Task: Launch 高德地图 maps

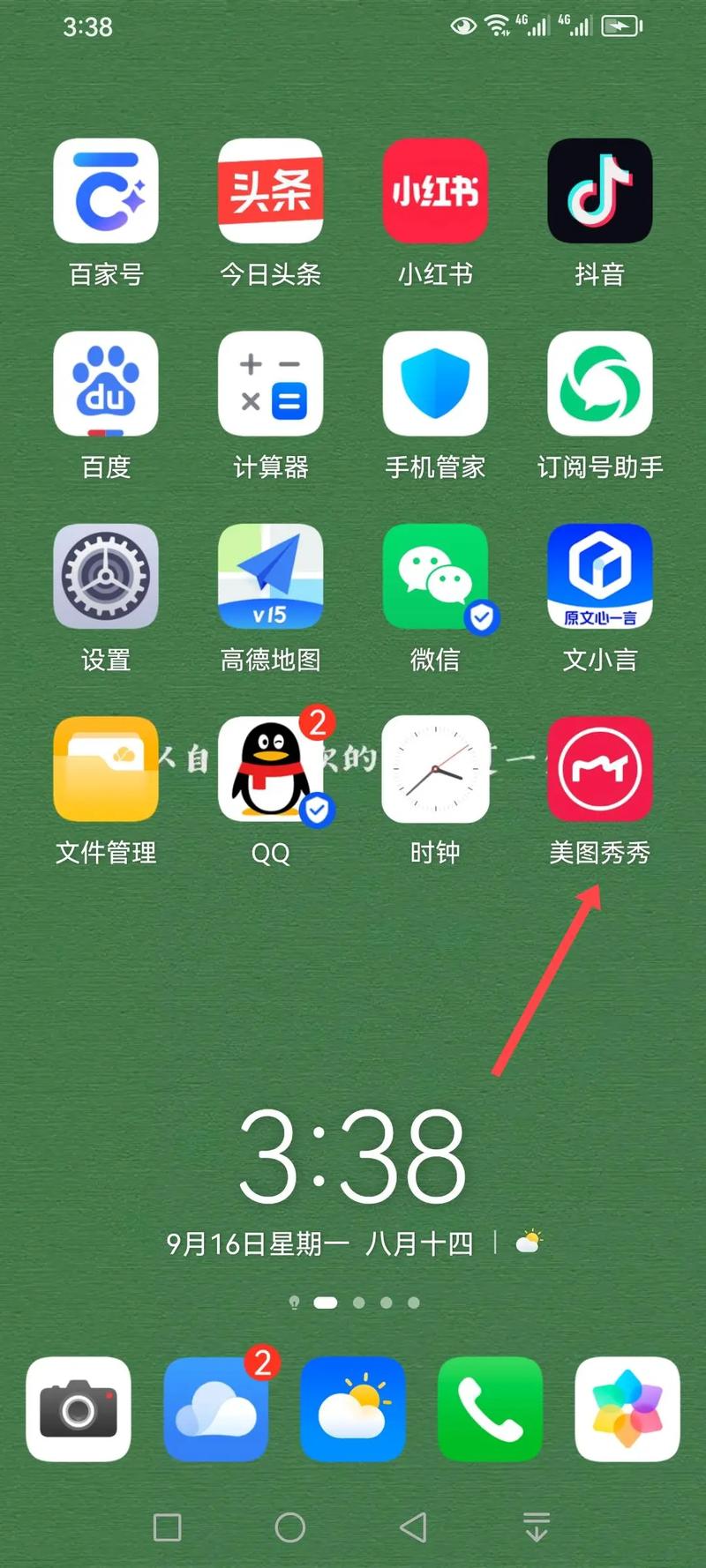Action: pyautogui.click(x=270, y=576)
